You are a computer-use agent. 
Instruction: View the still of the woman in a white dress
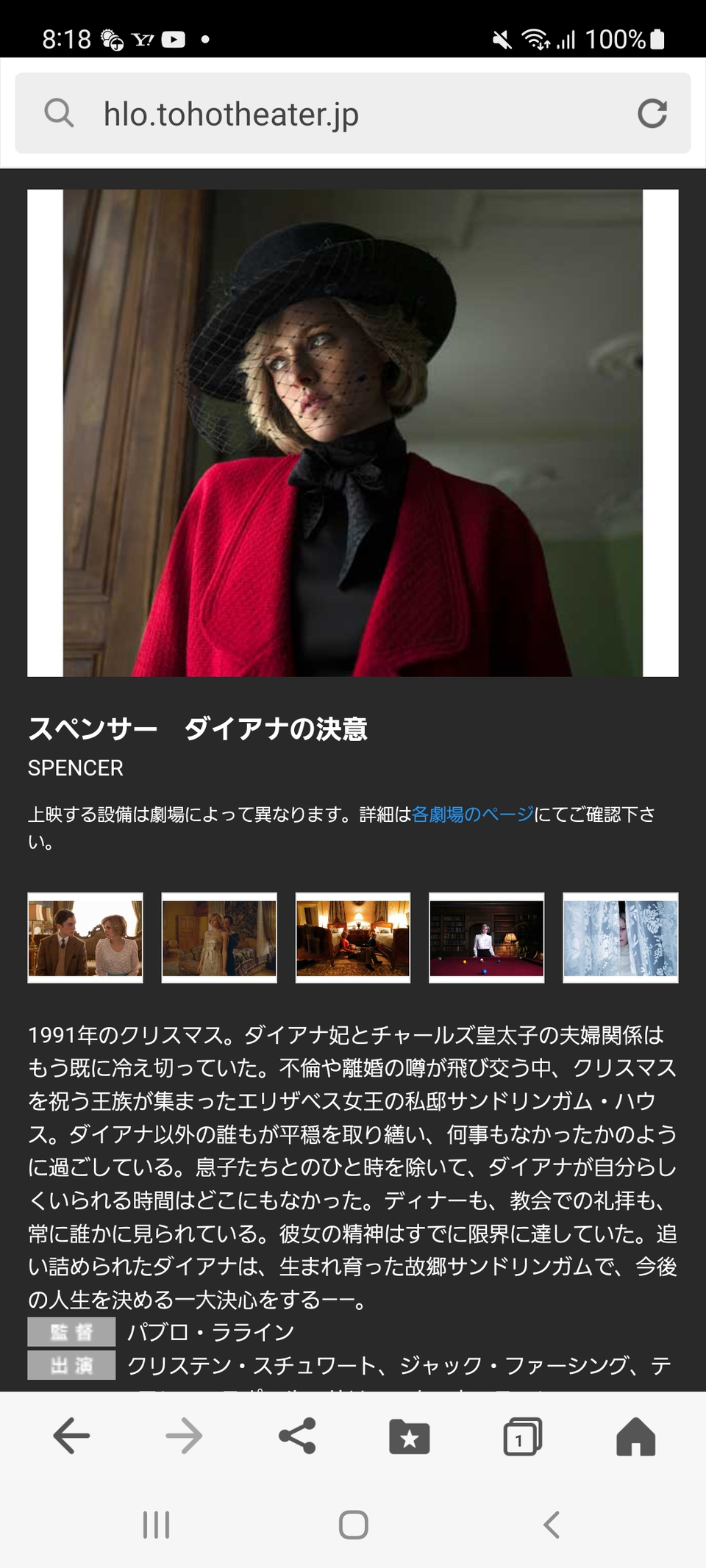[219, 938]
